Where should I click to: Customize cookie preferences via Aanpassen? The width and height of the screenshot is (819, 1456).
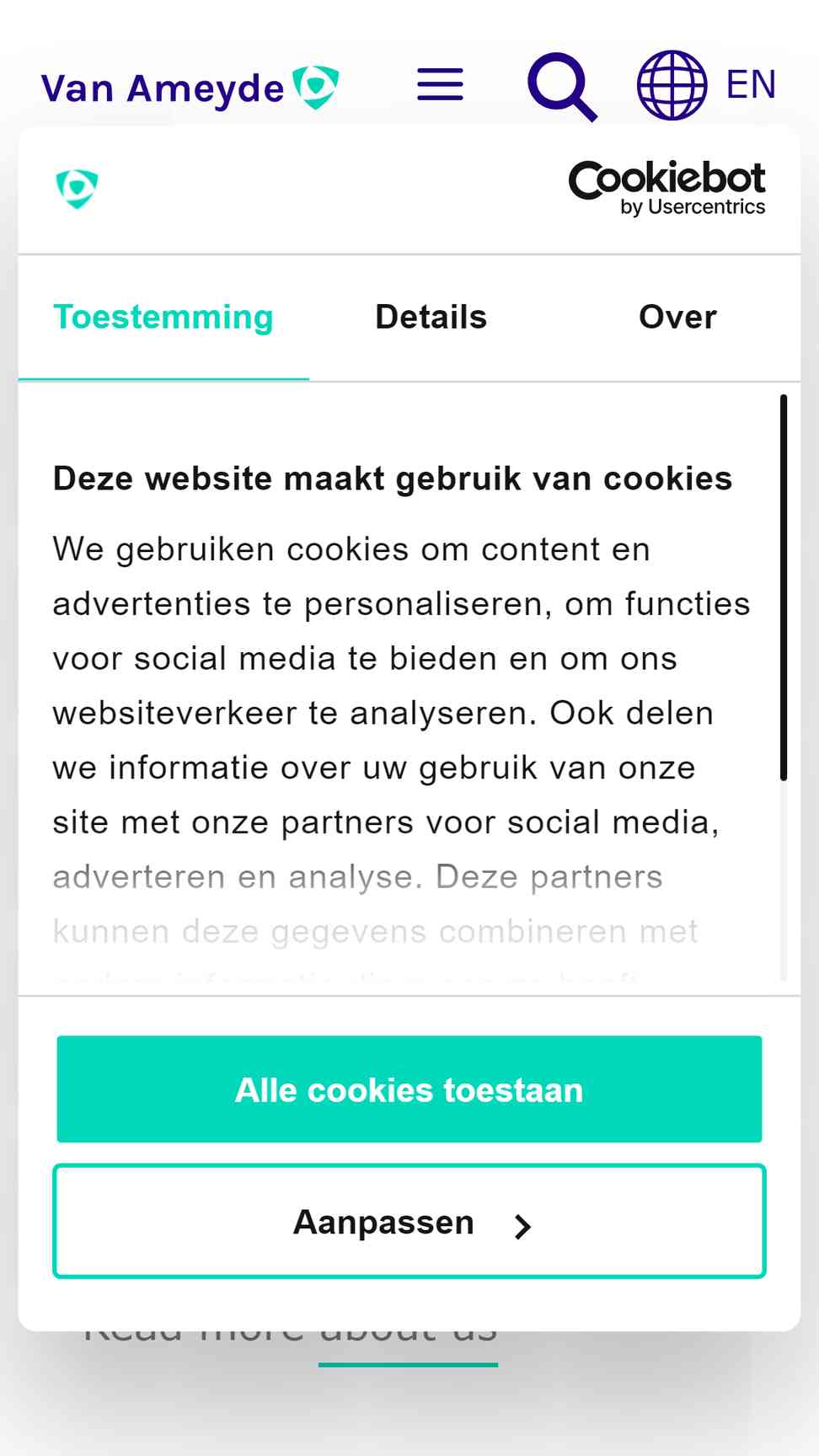[409, 1222]
